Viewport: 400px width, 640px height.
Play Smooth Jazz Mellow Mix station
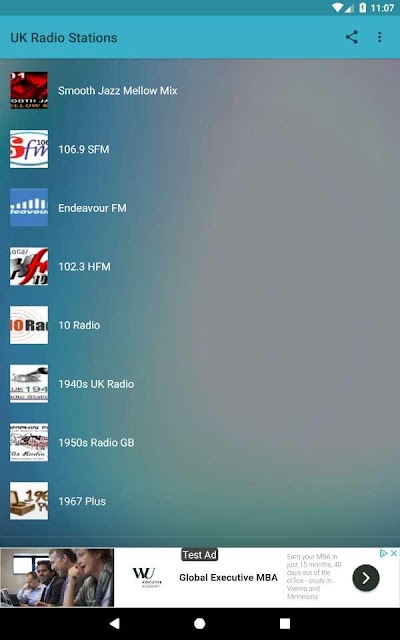[200, 90]
